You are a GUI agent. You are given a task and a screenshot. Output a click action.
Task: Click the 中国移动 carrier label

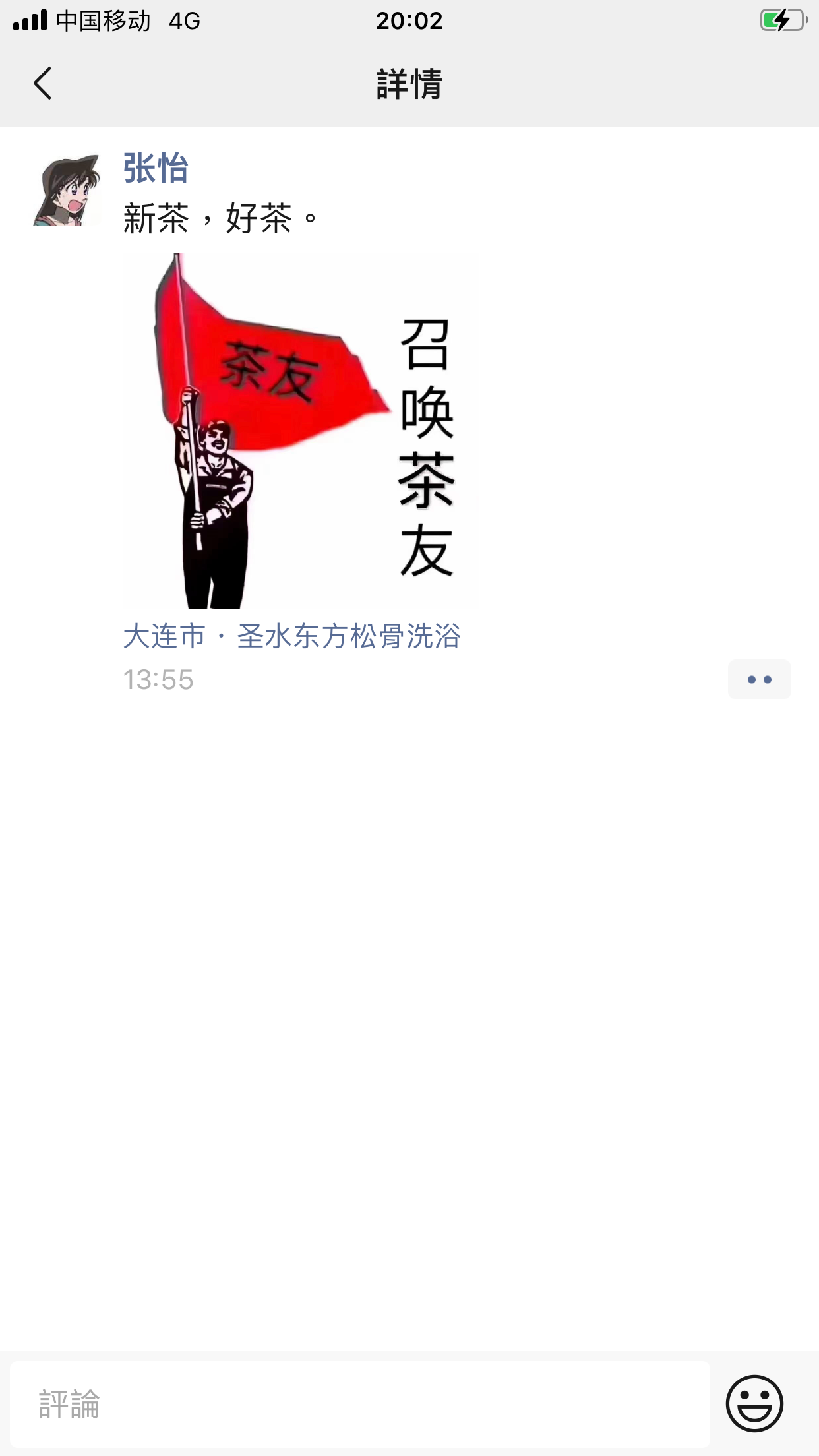point(104,22)
